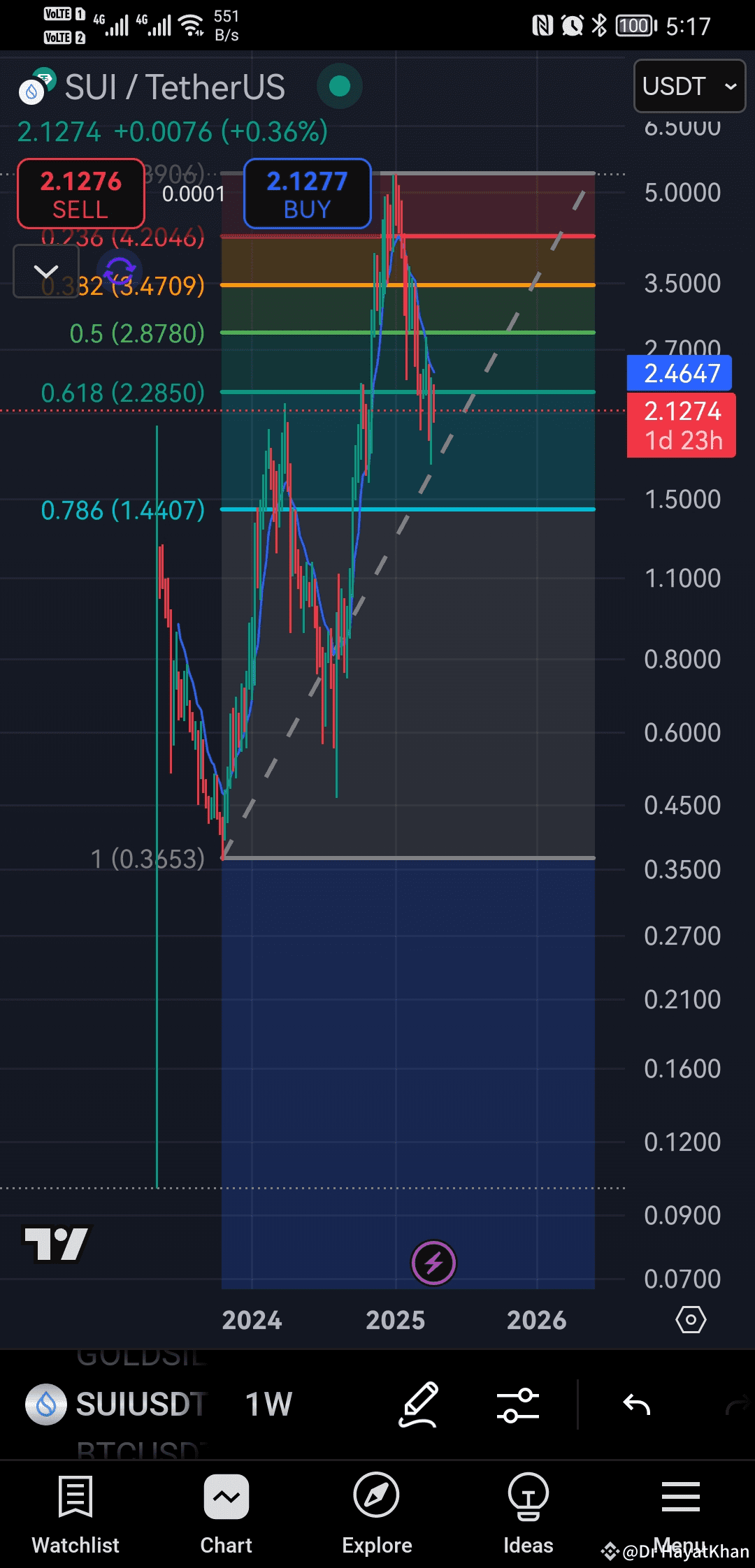
Task: Expand the collapsed chart legend chevron
Action: click(46, 272)
